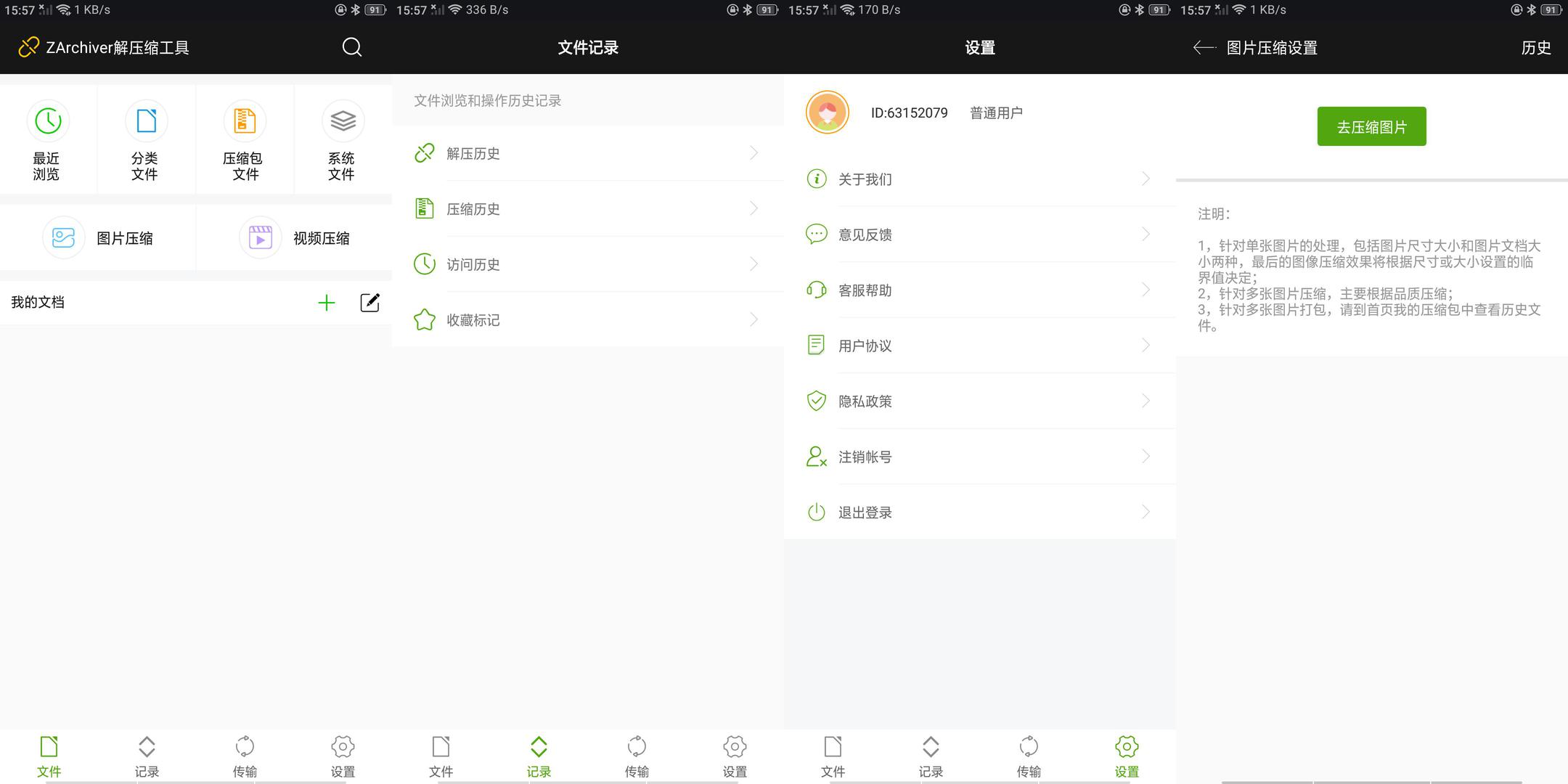The height and width of the screenshot is (784, 1568).
Task: Open 意见反馈 feedback
Action: [980, 234]
